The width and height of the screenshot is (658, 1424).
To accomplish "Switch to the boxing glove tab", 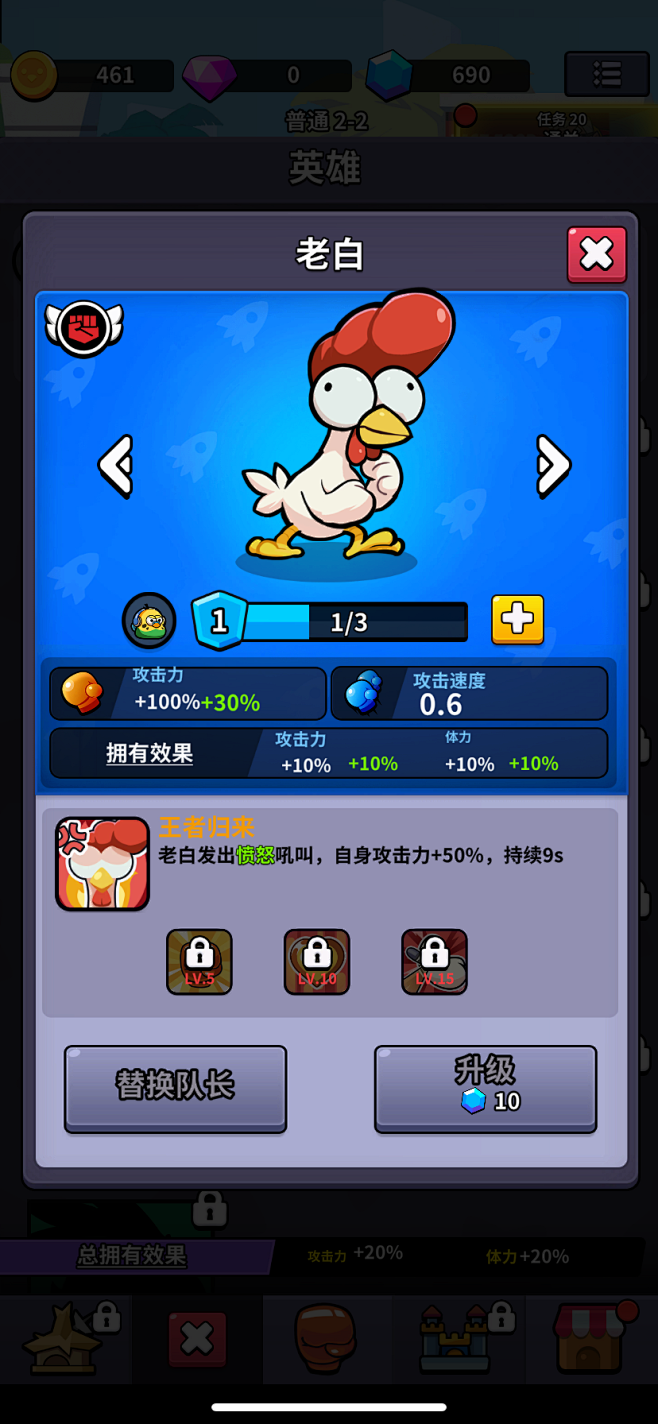I will tap(325, 1338).
